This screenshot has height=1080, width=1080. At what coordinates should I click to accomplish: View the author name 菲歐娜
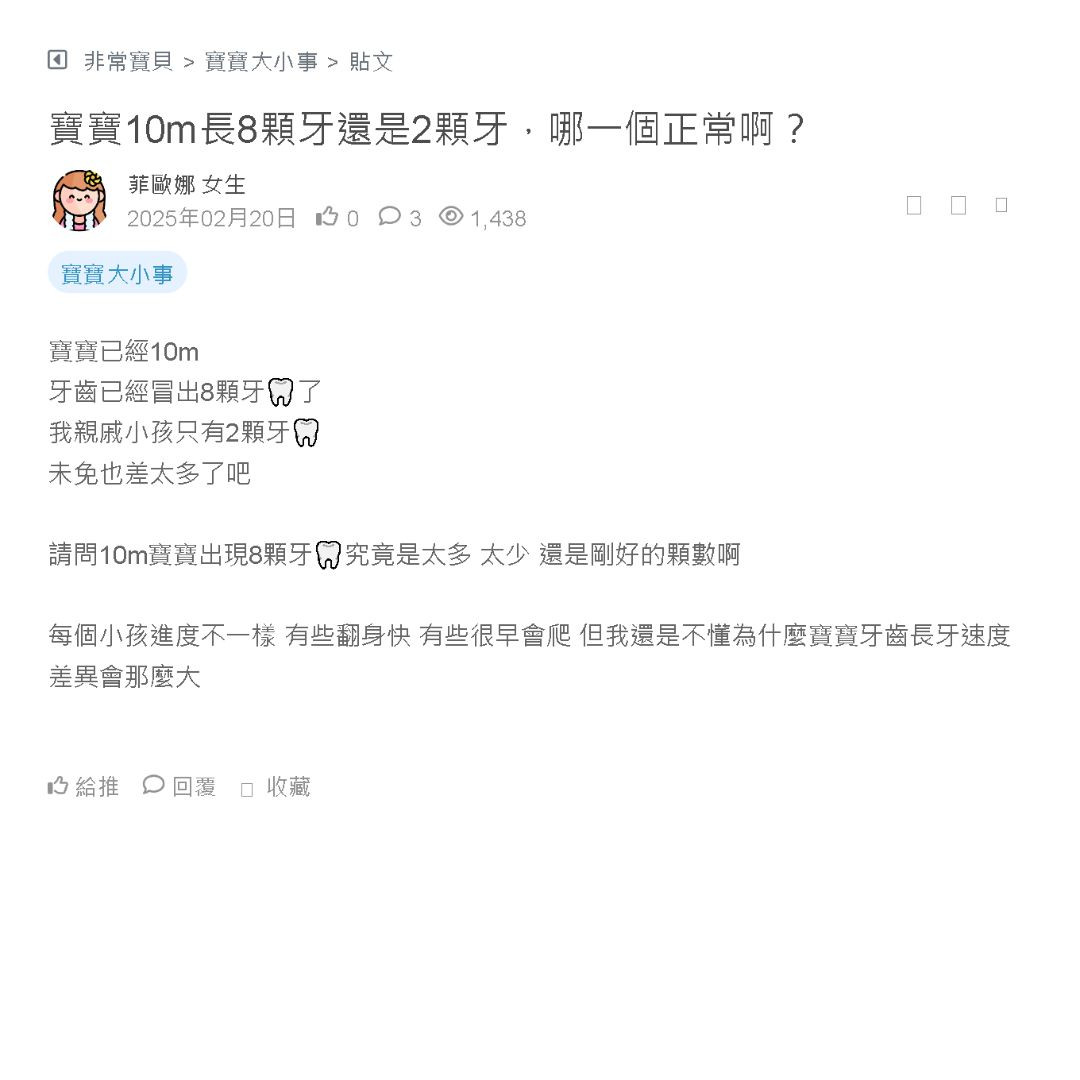(x=162, y=185)
